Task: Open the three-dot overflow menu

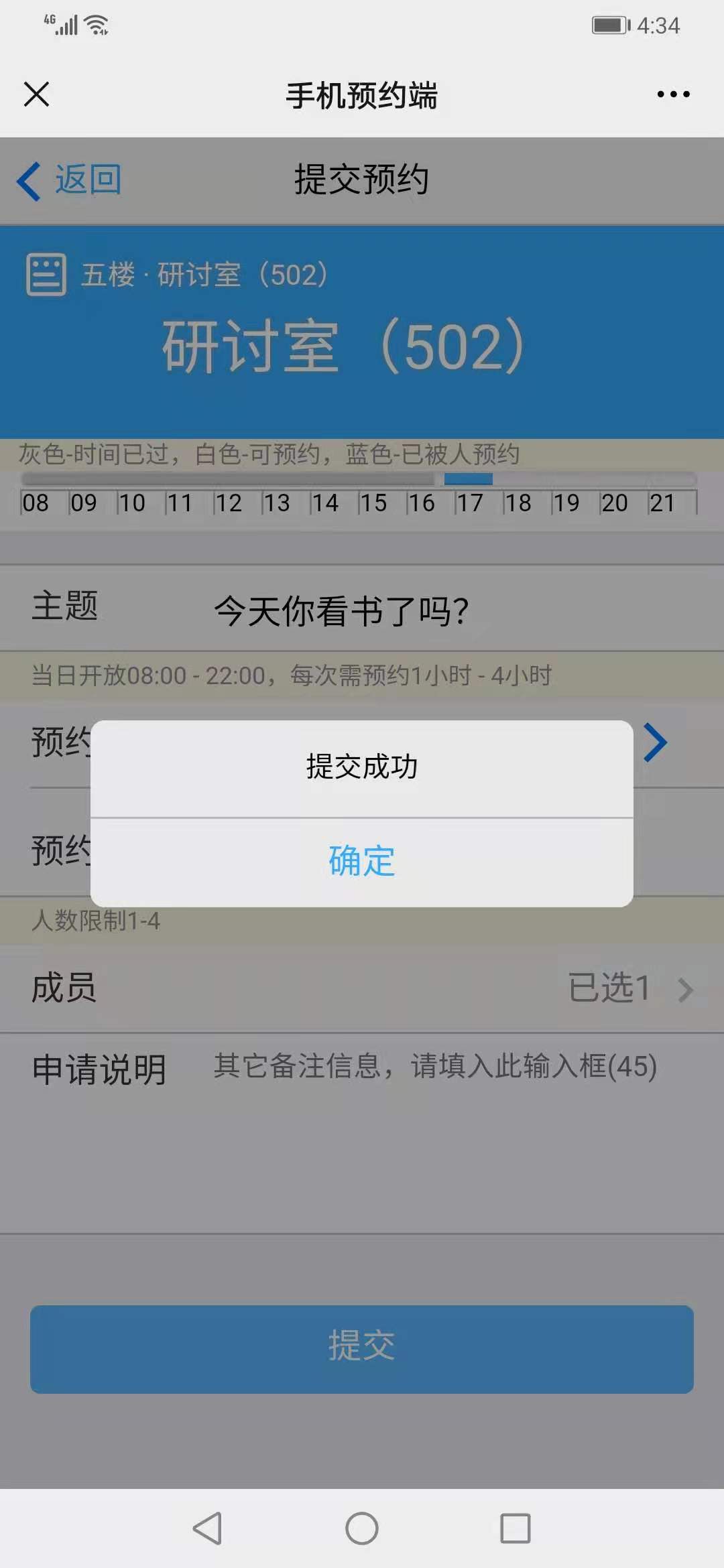Action: (x=673, y=94)
